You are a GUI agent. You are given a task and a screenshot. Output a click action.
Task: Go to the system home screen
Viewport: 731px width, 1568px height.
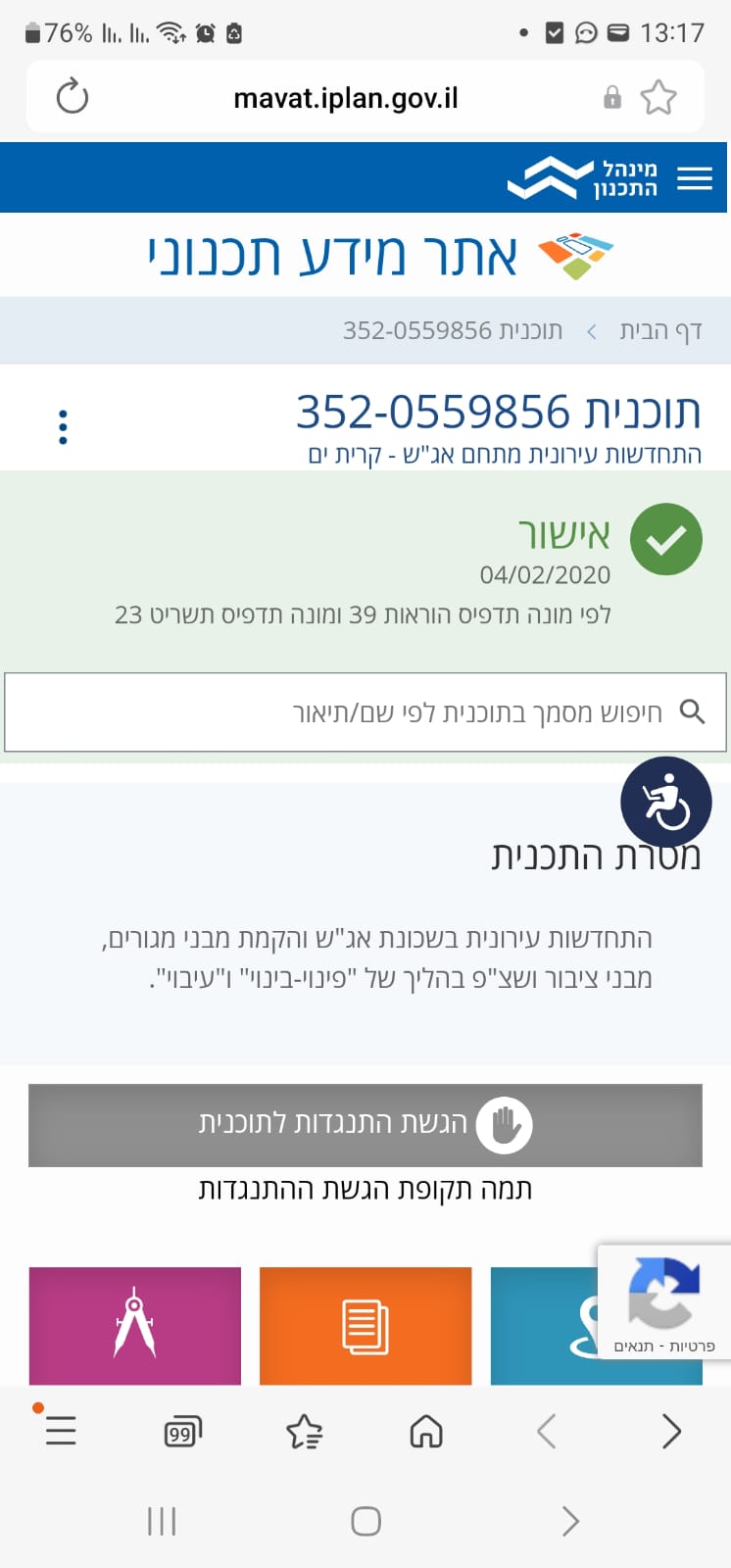(x=365, y=1521)
